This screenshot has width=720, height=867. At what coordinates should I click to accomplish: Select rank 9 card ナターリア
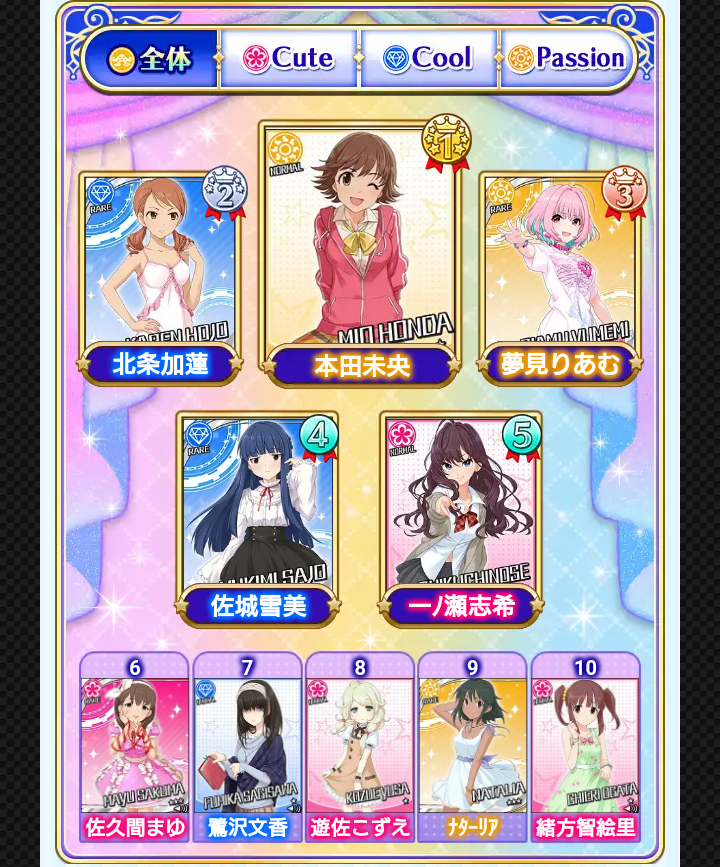472,745
